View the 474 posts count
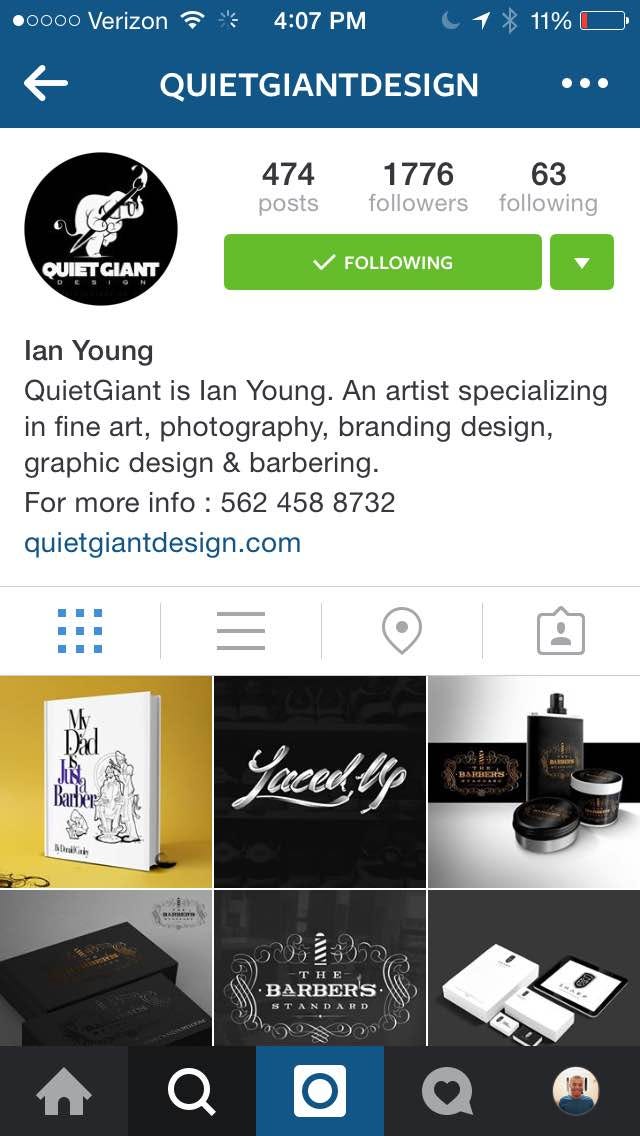640x1136 pixels. point(288,187)
